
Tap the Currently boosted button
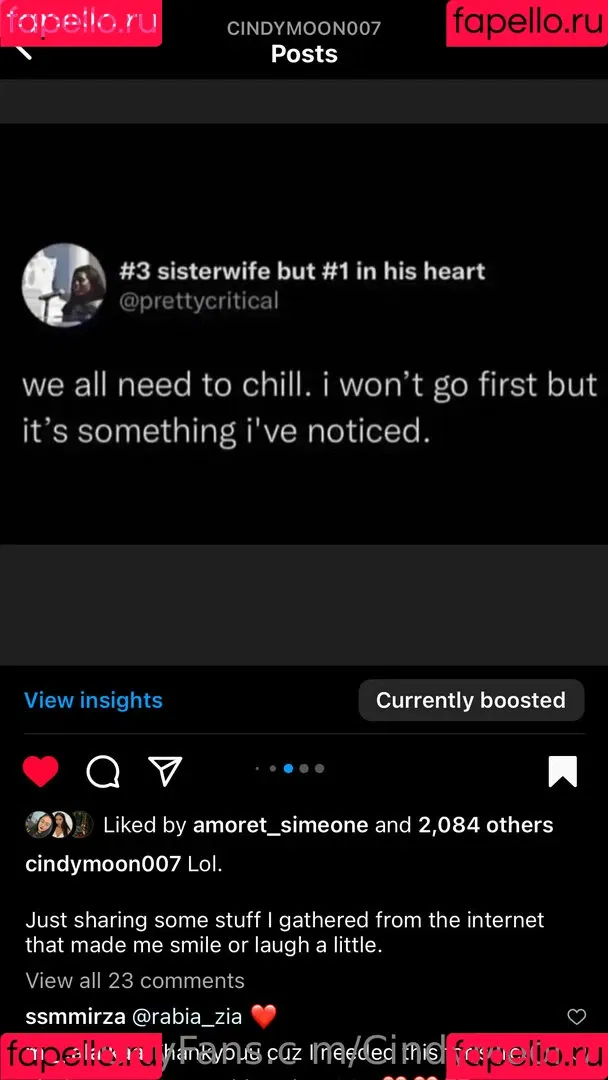tap(470, 700)
